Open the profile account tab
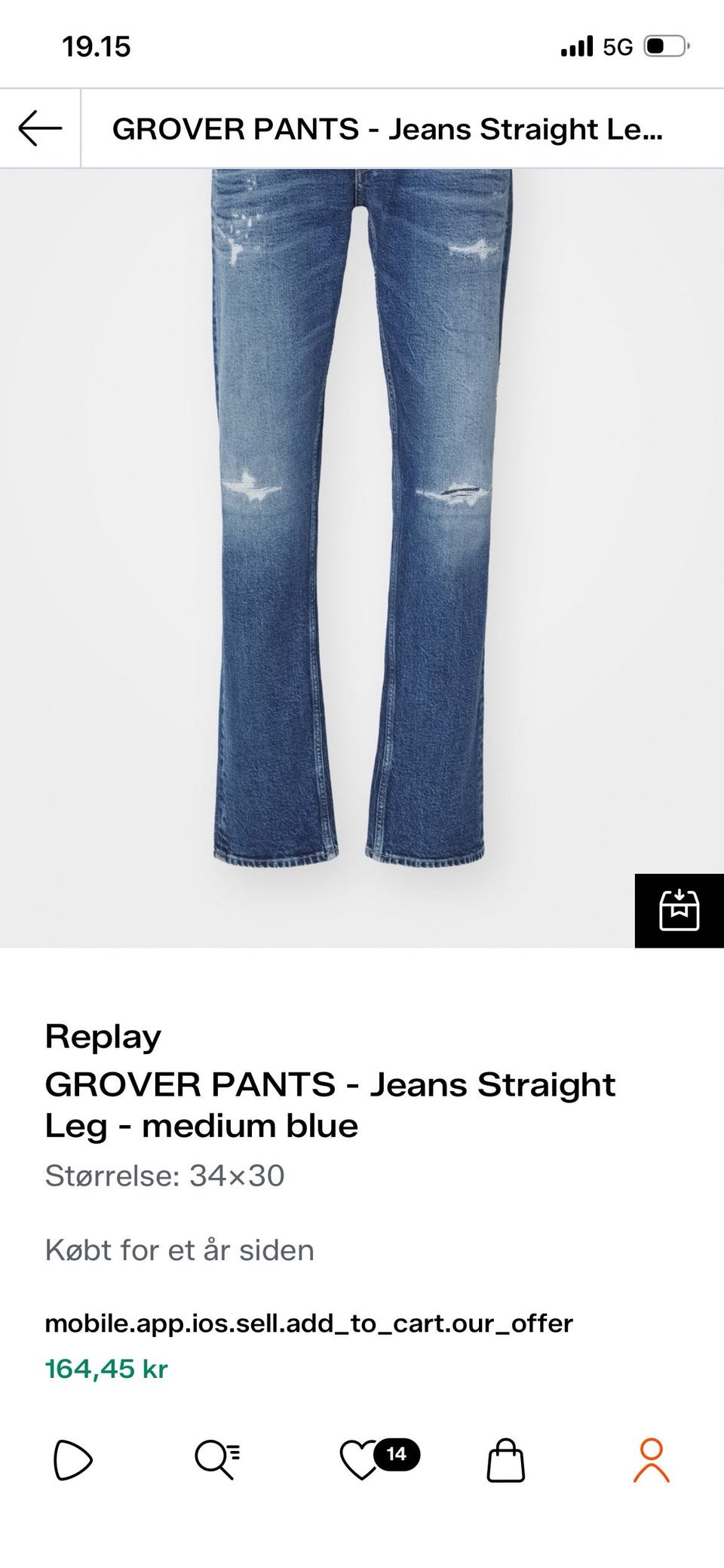Screen dimensions: 724x1568 coord(651,1460)
